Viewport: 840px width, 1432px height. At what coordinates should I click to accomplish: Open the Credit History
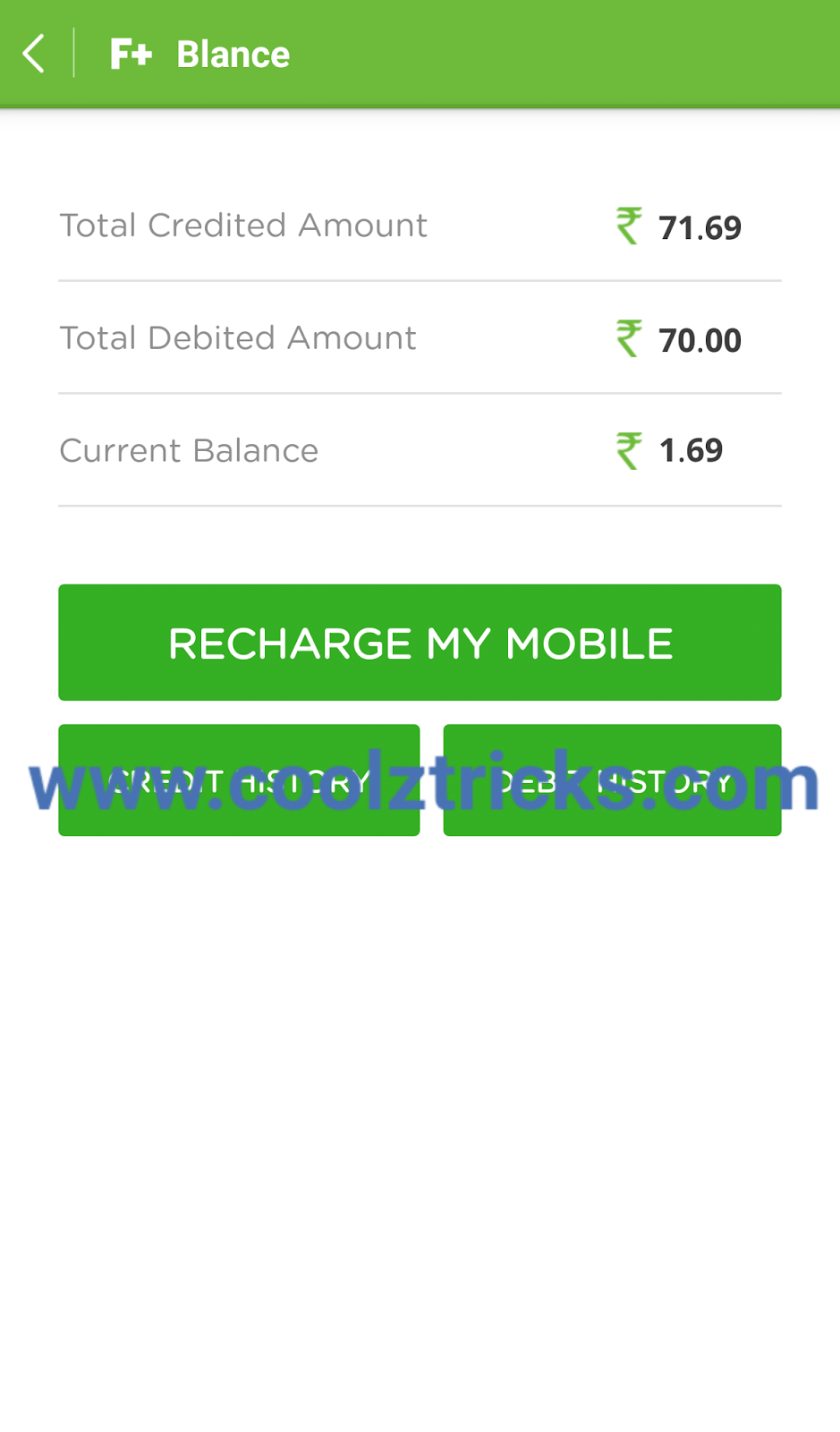pos(239,780)
